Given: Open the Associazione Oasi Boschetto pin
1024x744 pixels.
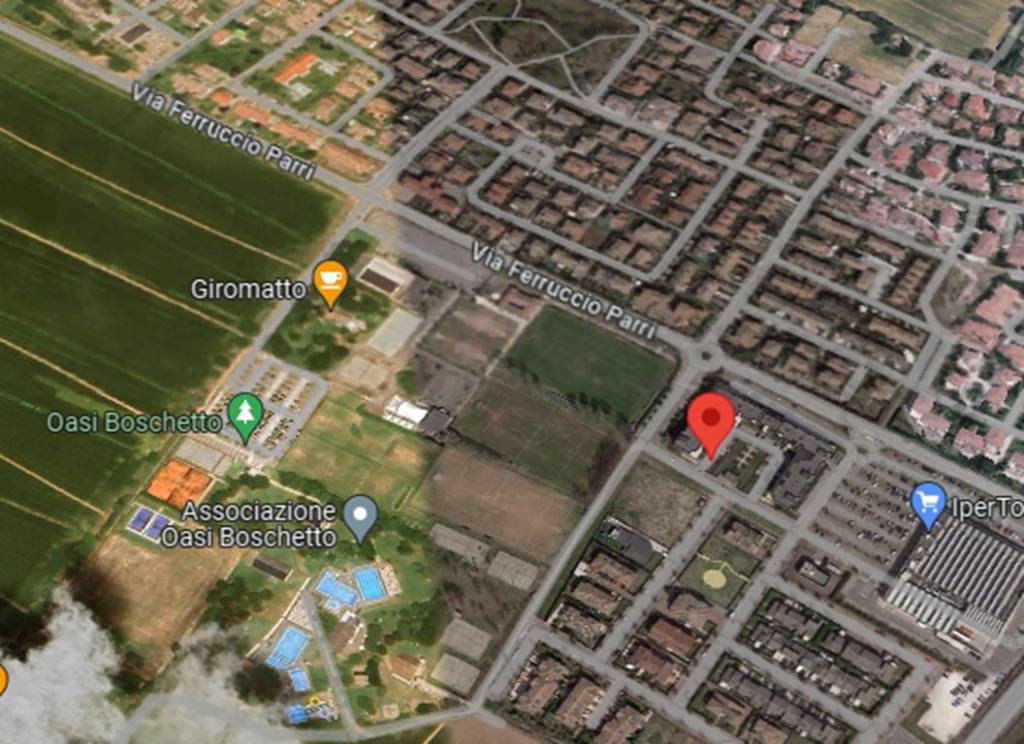Looking at the screenshot, I should (360, 516).
